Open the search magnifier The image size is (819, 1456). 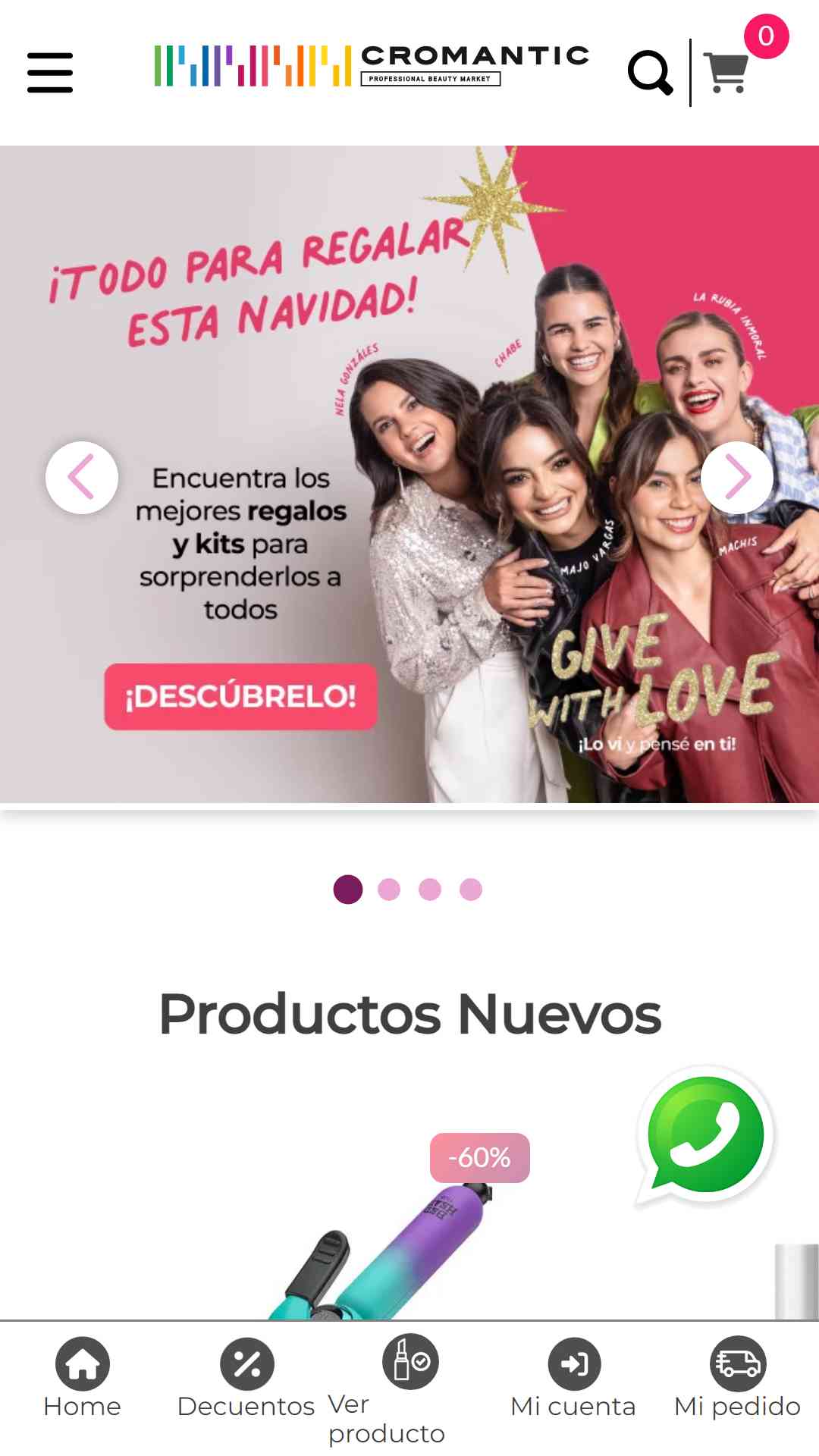pos(650,73)
